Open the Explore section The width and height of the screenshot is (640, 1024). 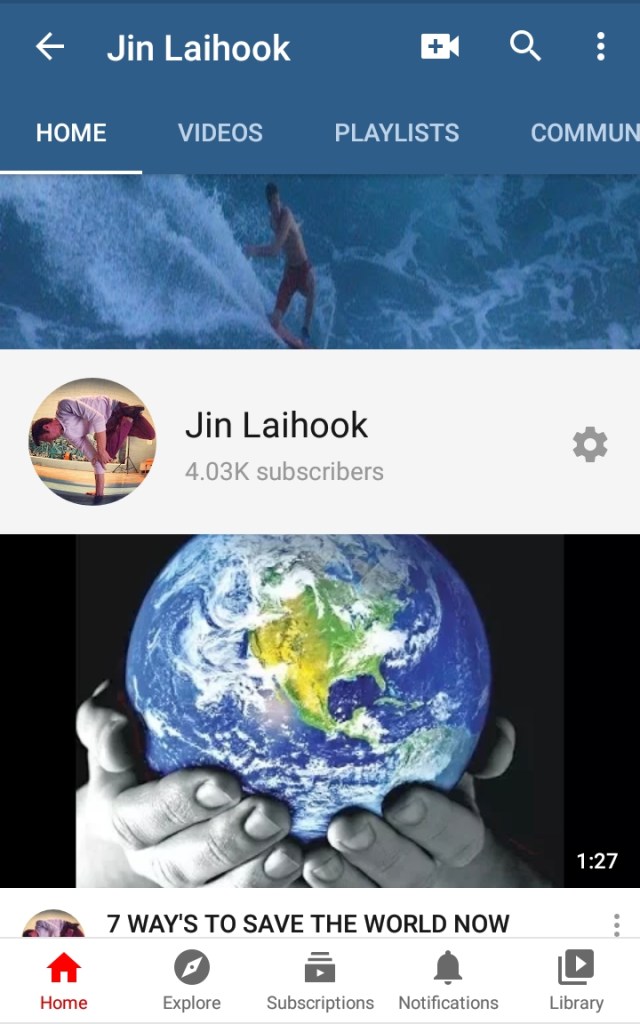(192, 981)
